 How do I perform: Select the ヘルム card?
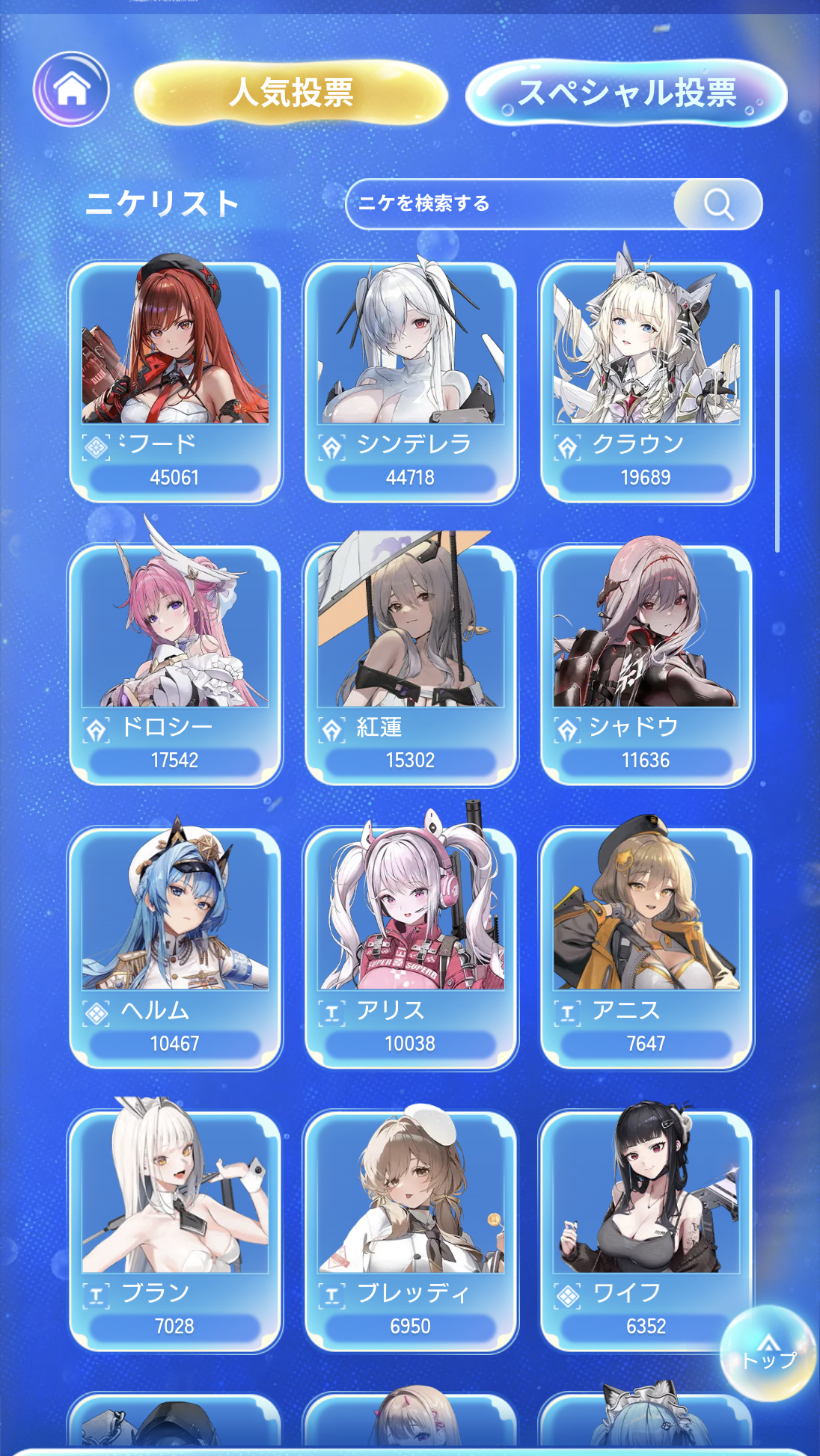pos(174,947)
